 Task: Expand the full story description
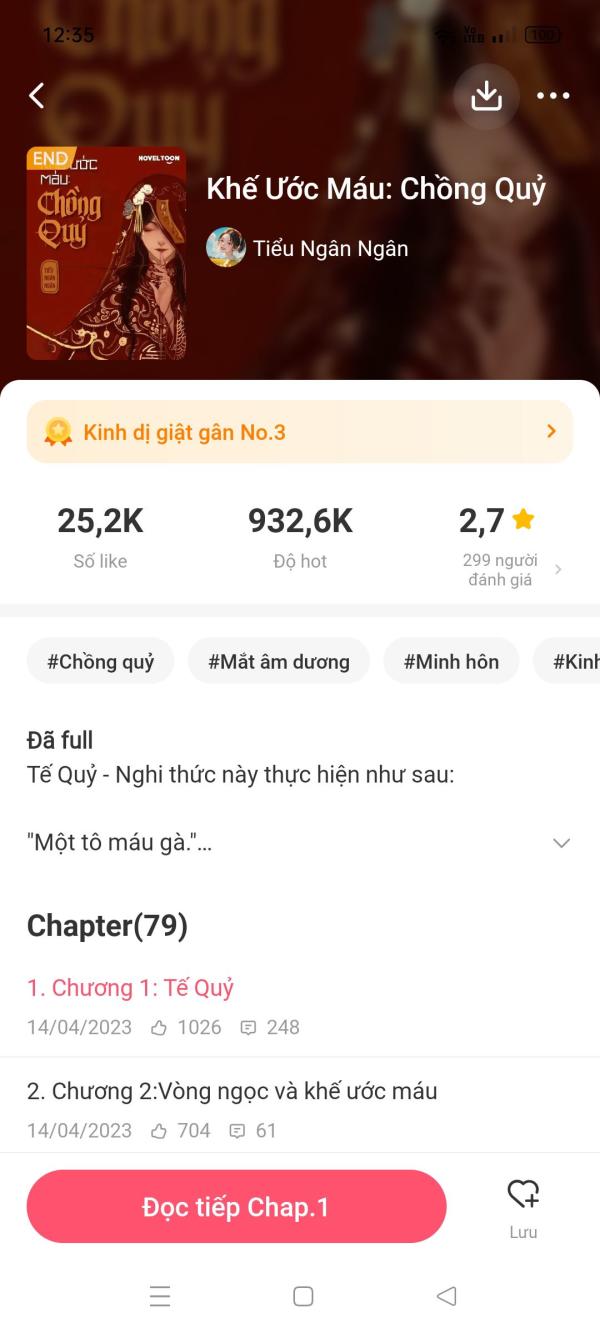[562, 843]
